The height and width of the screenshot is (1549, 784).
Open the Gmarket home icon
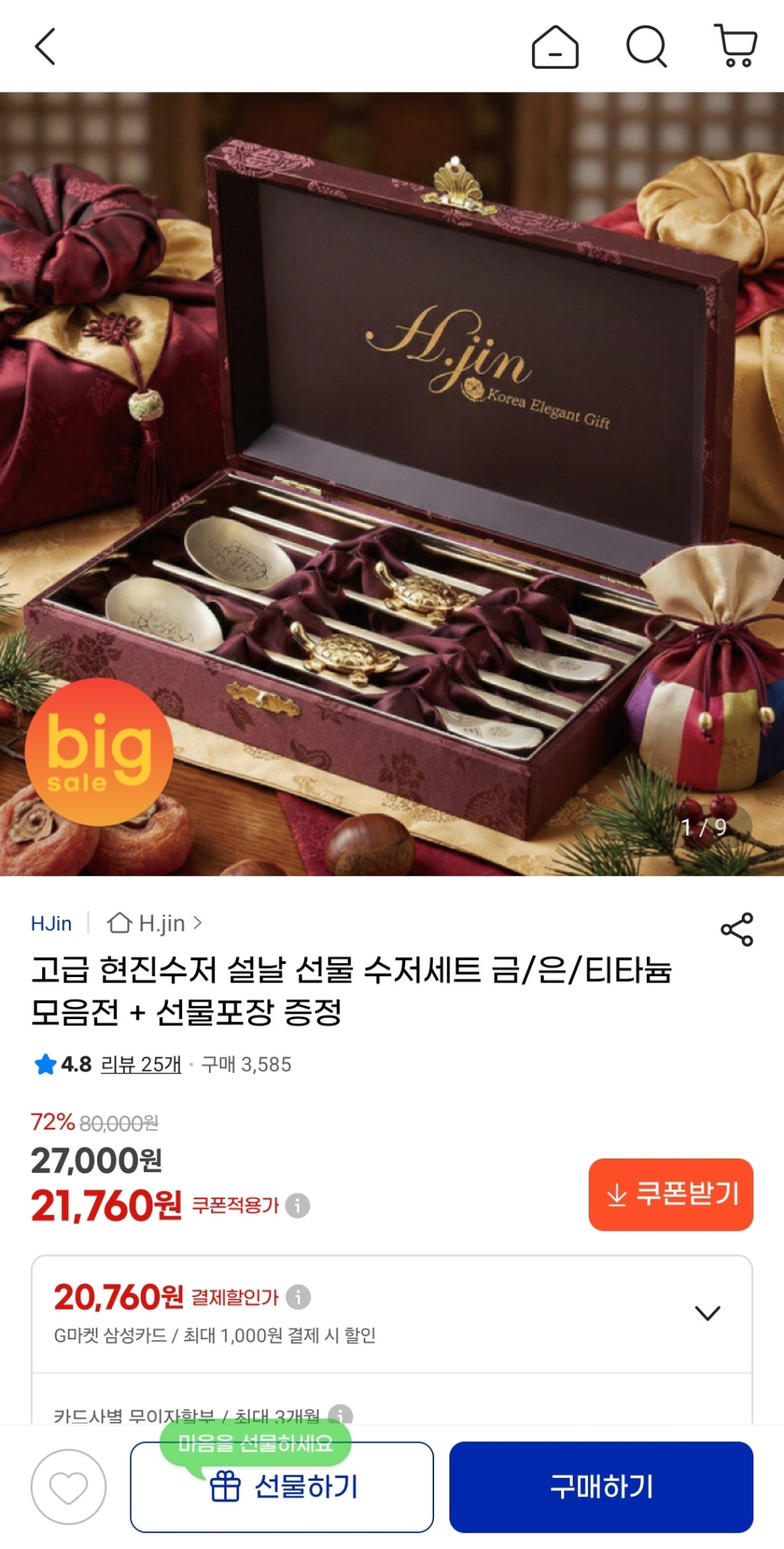tap(554, 47)
